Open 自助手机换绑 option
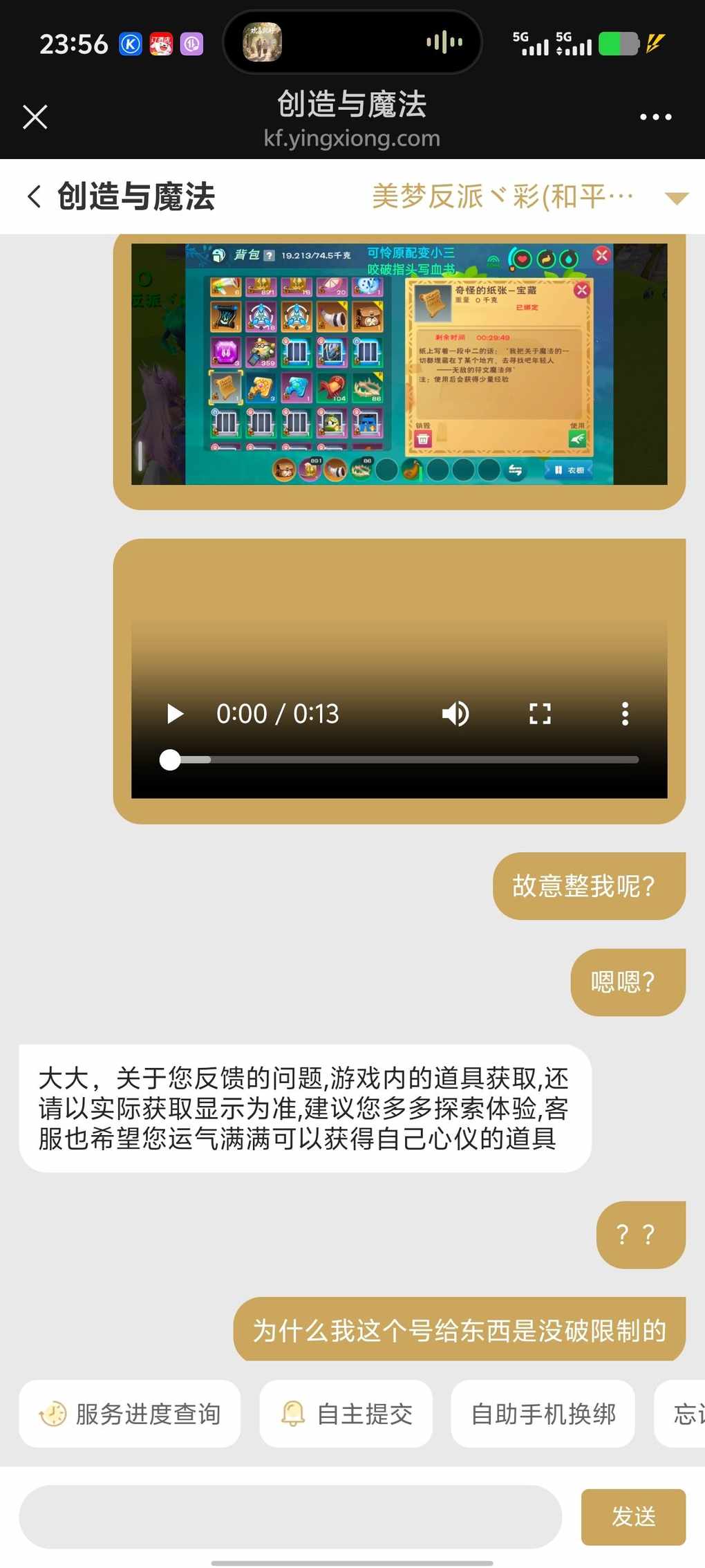The image size is (705, 1568). tap(543, 1414)
